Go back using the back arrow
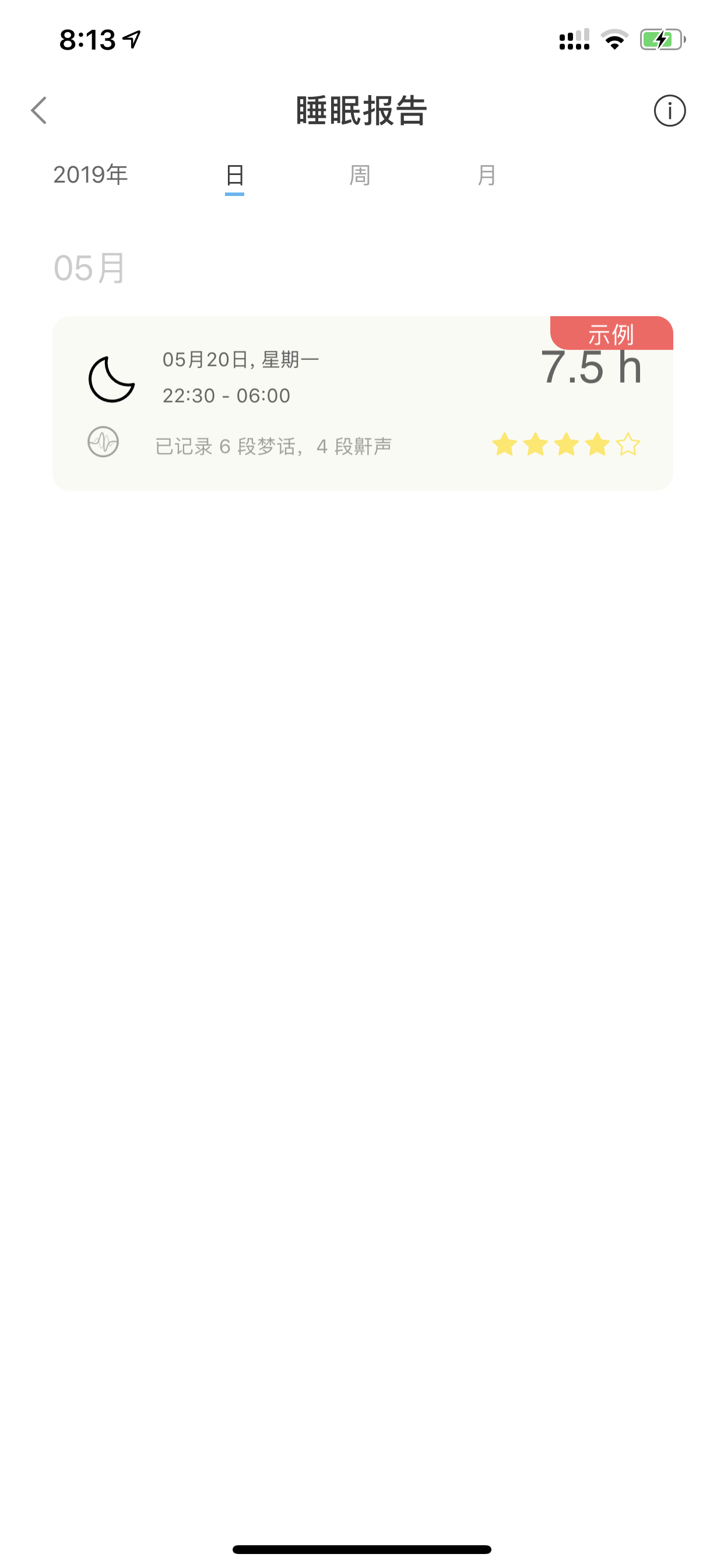The width and height of the screenshot is (724, 1568). click(x=39, y=111)
